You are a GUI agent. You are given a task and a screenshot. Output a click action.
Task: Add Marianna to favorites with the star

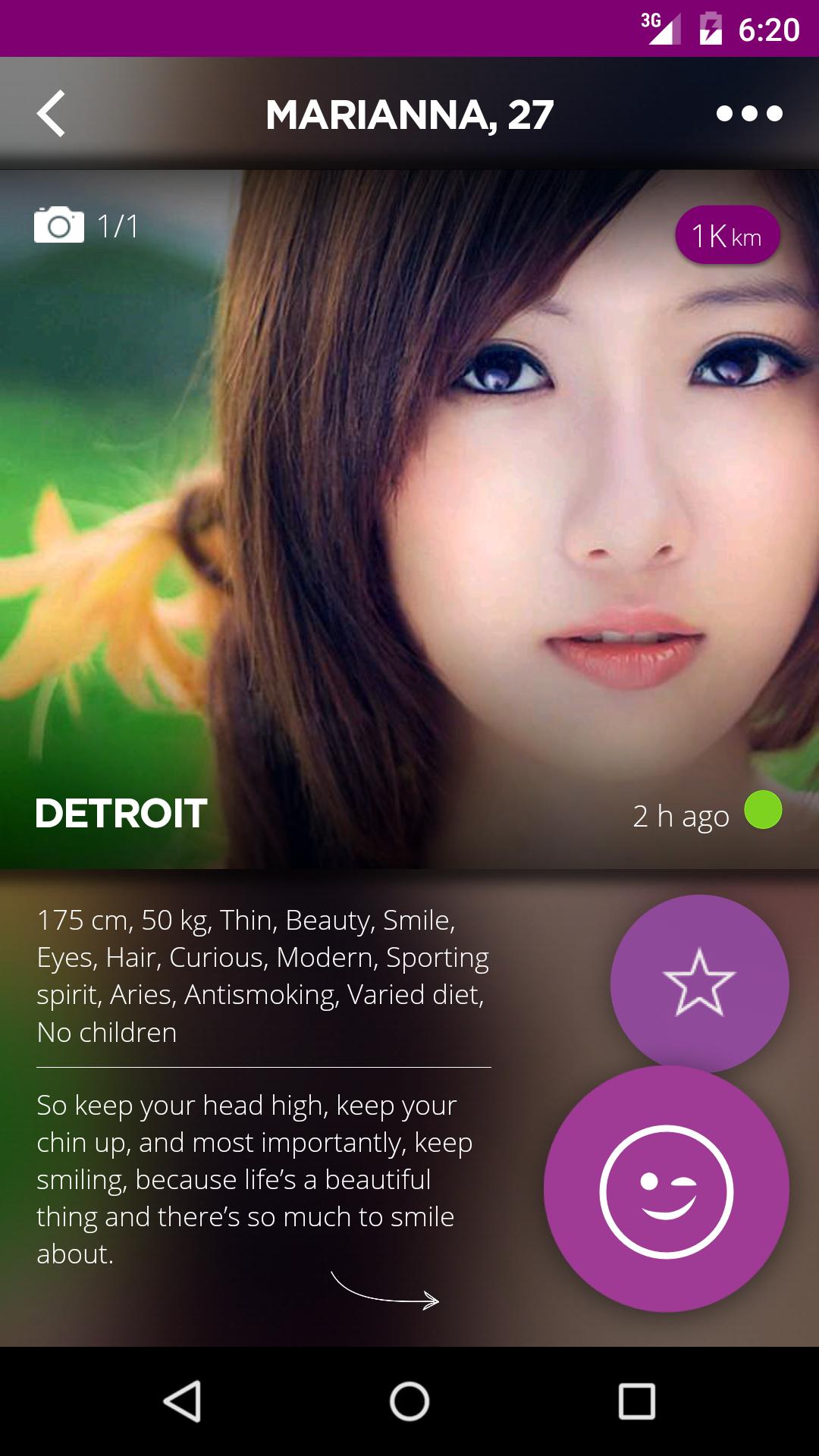coord(699,983)
